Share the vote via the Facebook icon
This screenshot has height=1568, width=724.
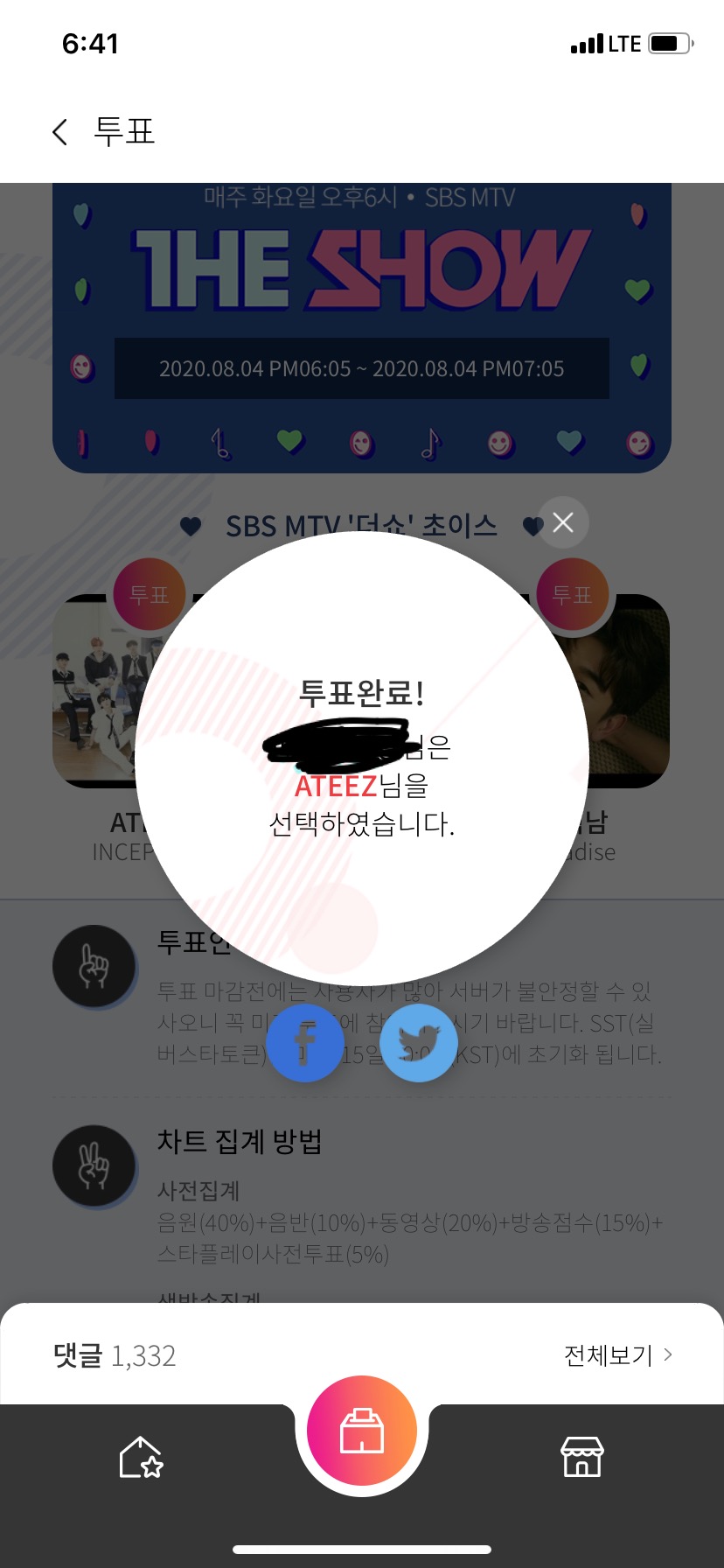pos(305,1043)
